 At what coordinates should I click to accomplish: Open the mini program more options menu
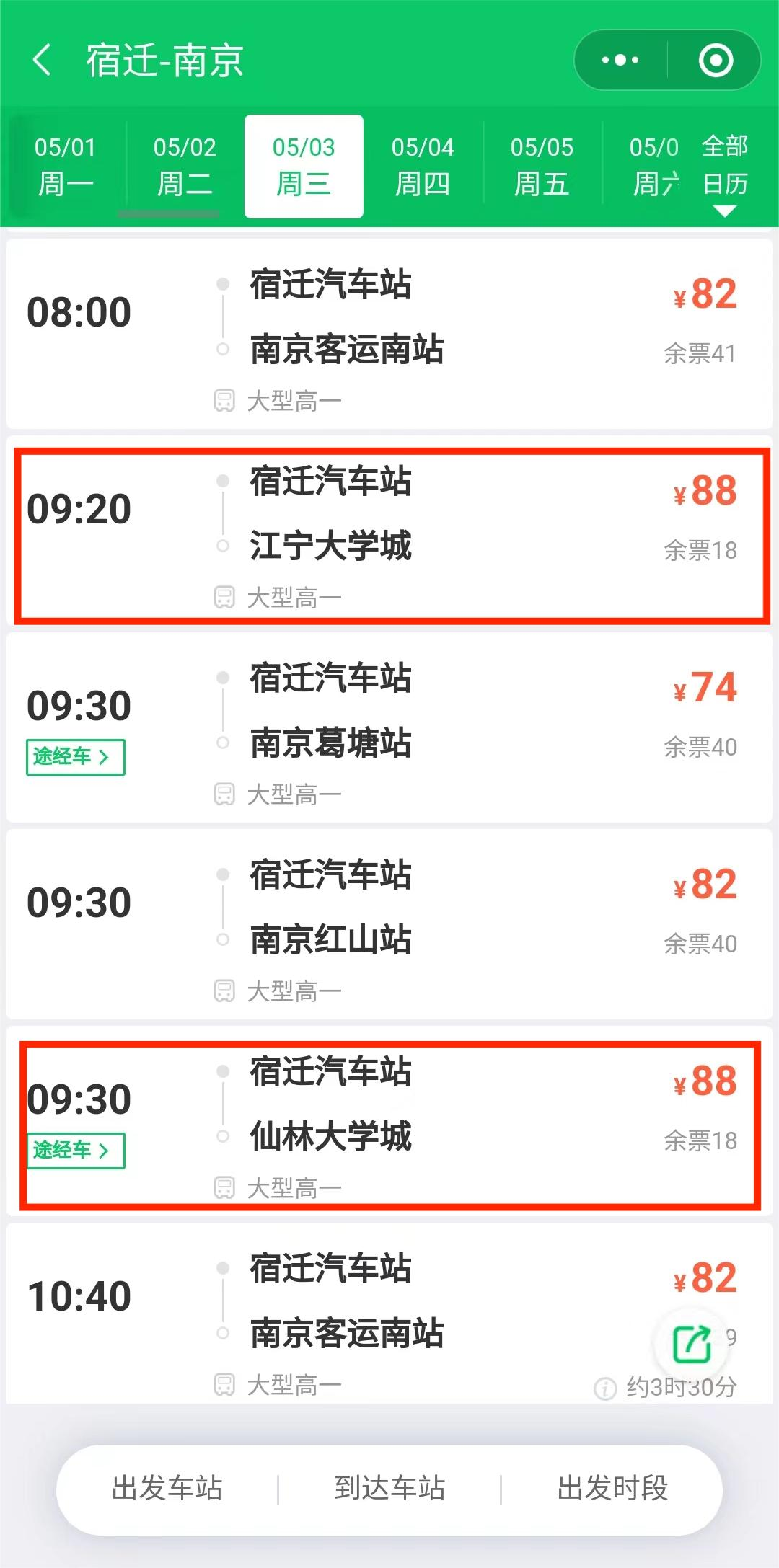pyautogui.click(x=620, y=60)
